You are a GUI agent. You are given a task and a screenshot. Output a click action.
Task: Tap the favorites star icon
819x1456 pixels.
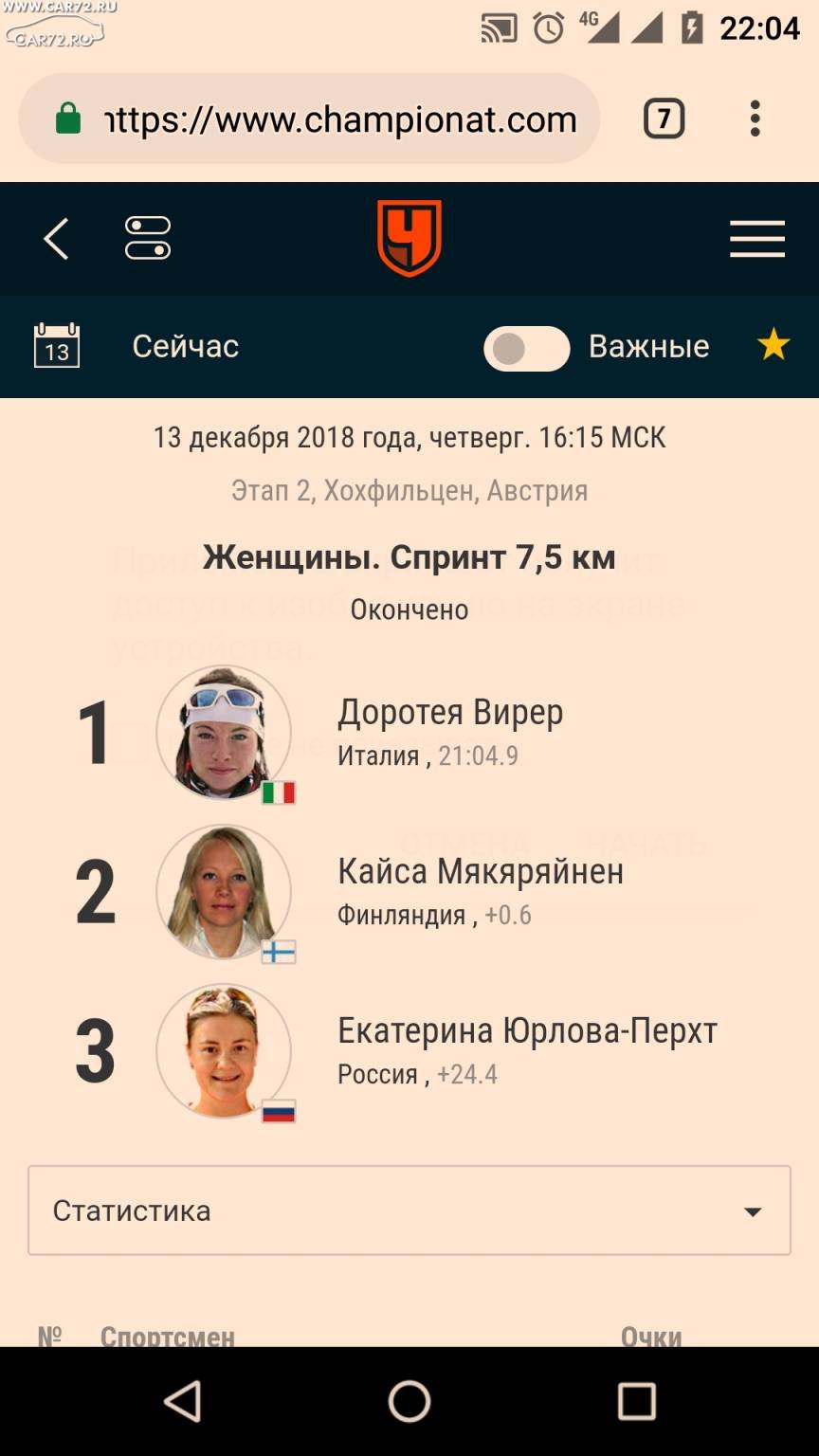click(x=773, y=345)
